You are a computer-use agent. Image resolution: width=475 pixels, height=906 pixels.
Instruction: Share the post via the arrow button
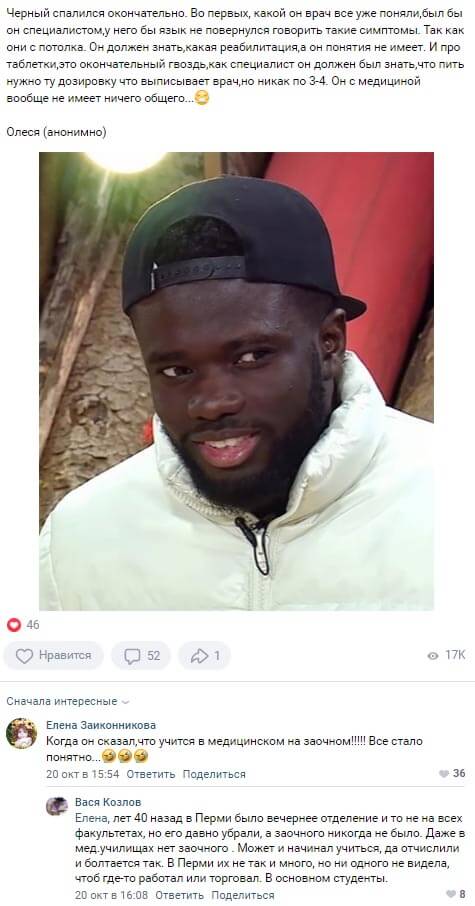[x=204, y=655]
